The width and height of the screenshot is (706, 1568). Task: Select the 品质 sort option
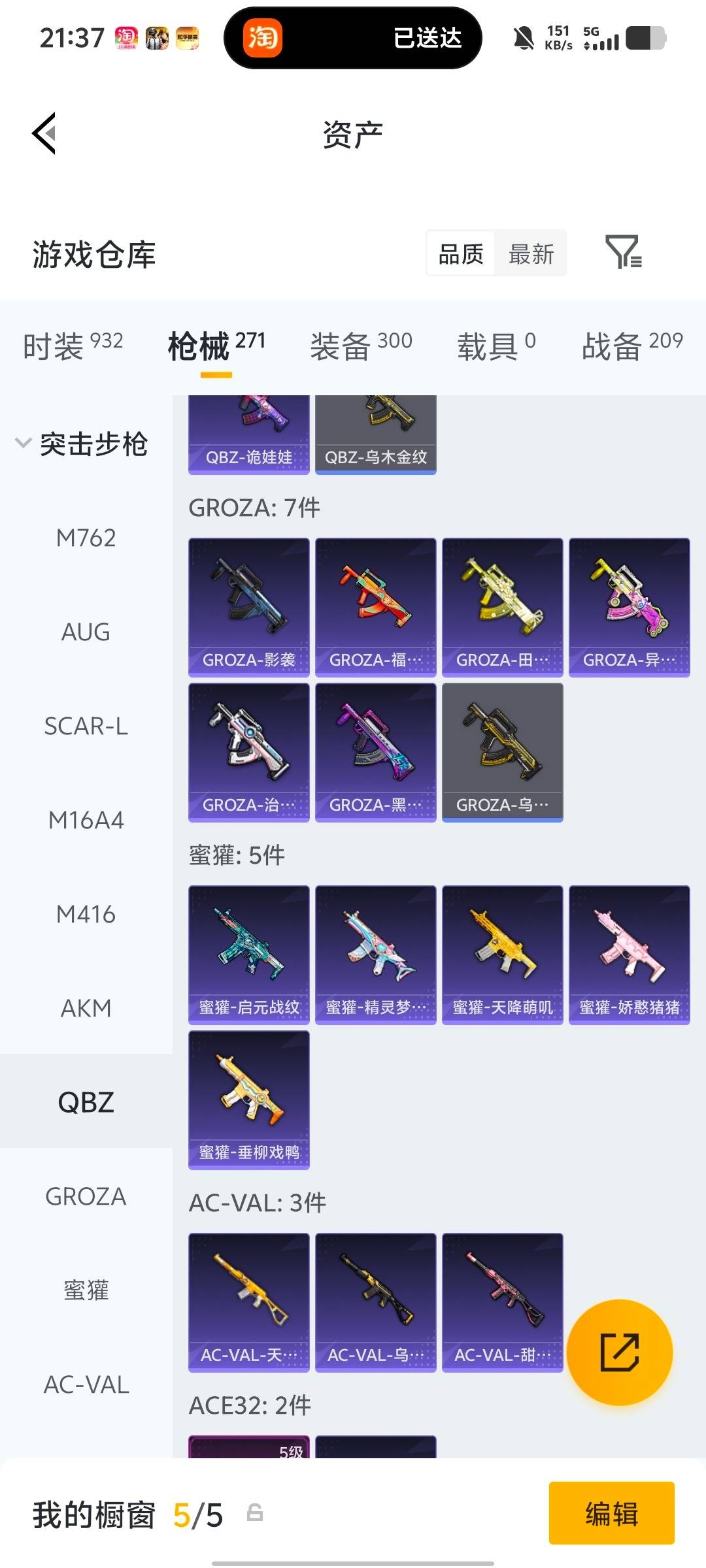461,254
